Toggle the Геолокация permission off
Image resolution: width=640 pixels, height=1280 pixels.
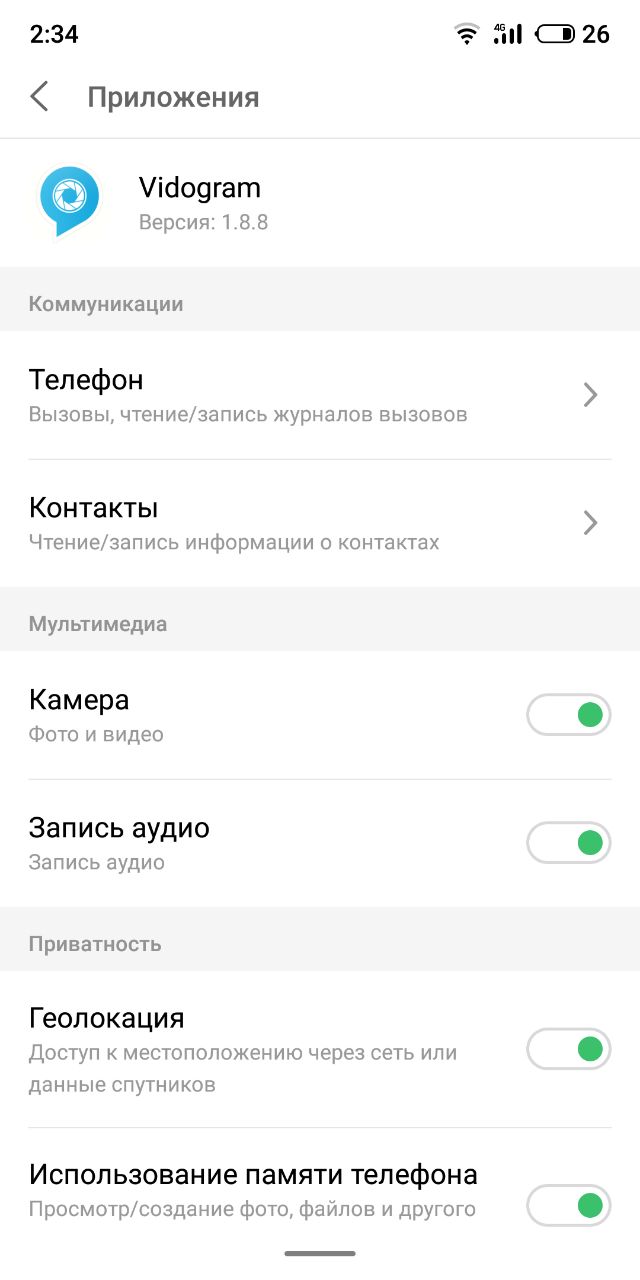568,1049
